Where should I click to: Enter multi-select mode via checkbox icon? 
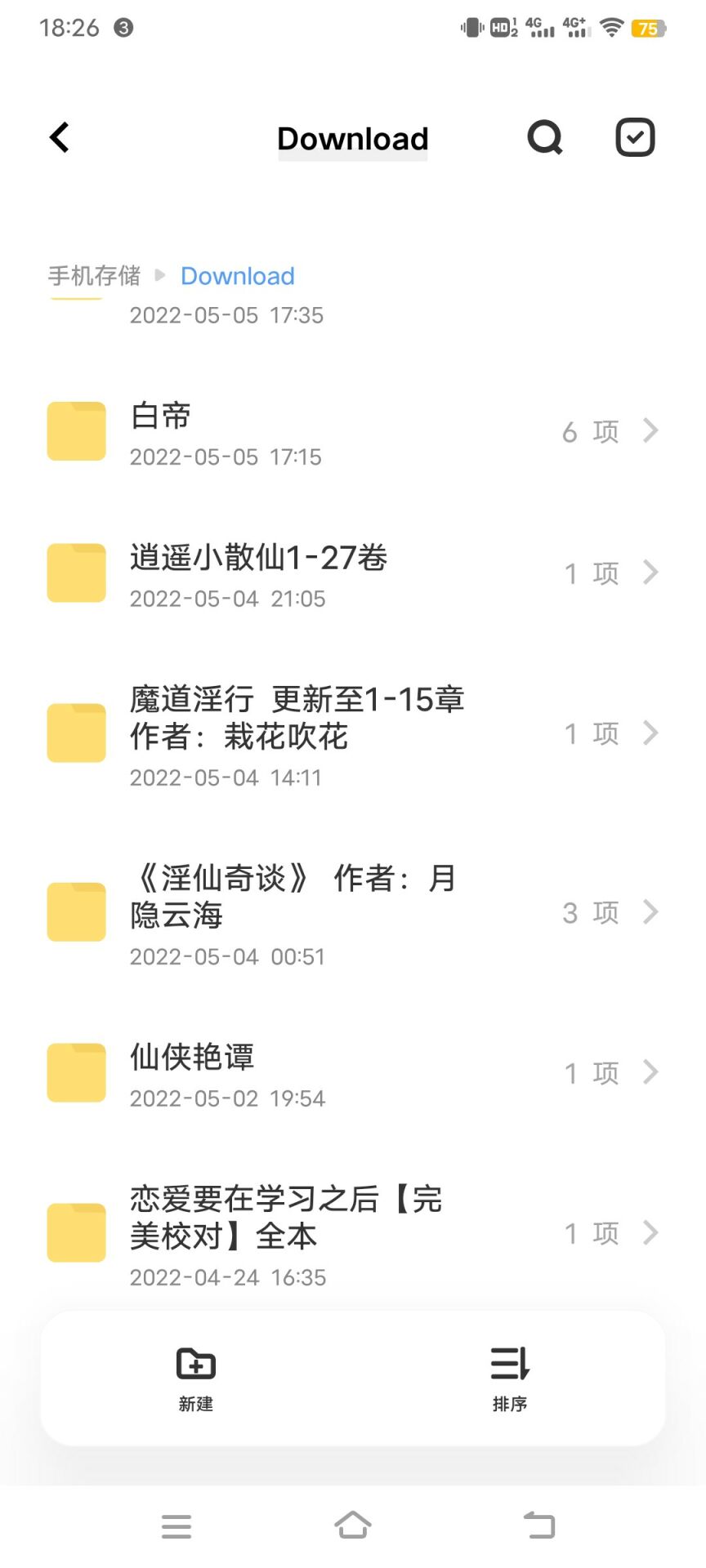click(635, 137)
